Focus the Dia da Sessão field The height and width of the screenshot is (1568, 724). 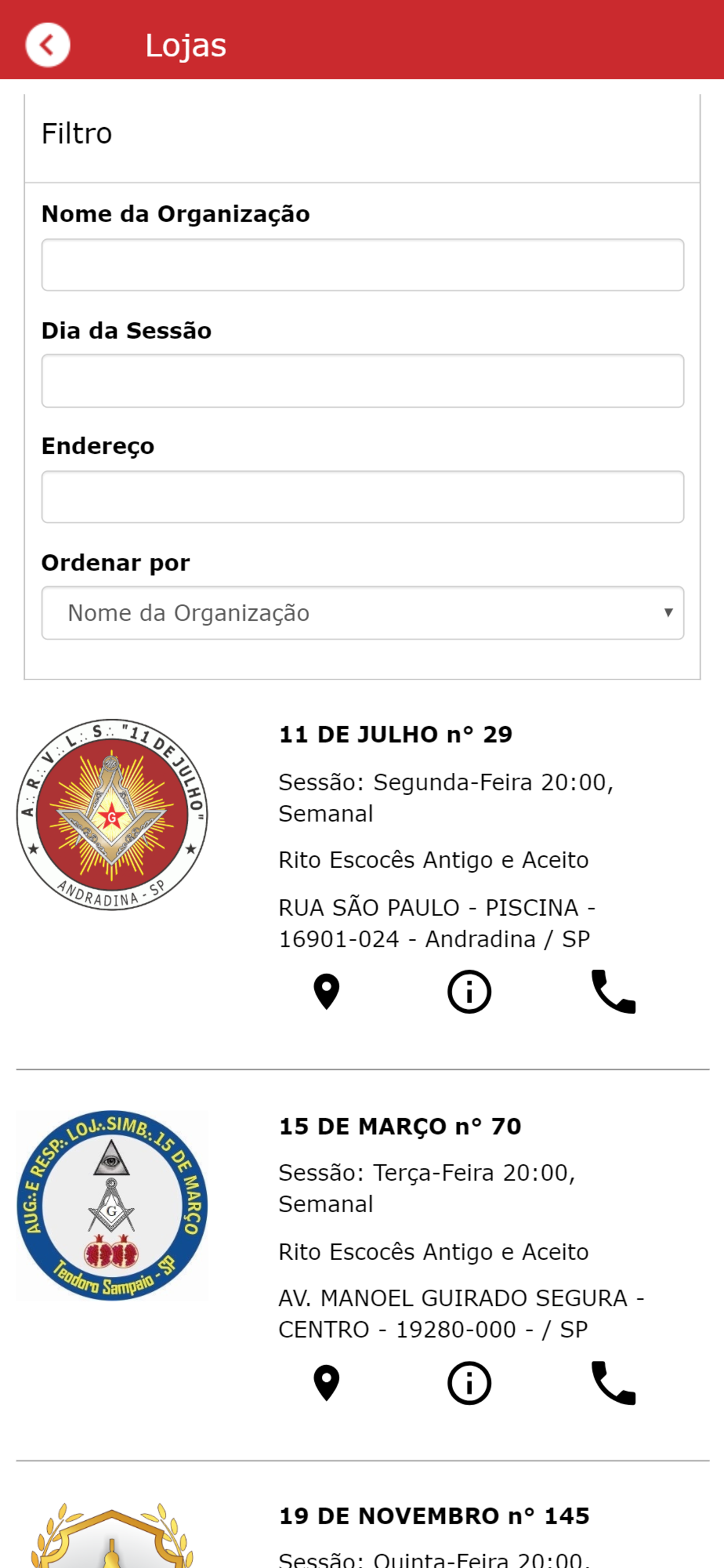(363, 381)
